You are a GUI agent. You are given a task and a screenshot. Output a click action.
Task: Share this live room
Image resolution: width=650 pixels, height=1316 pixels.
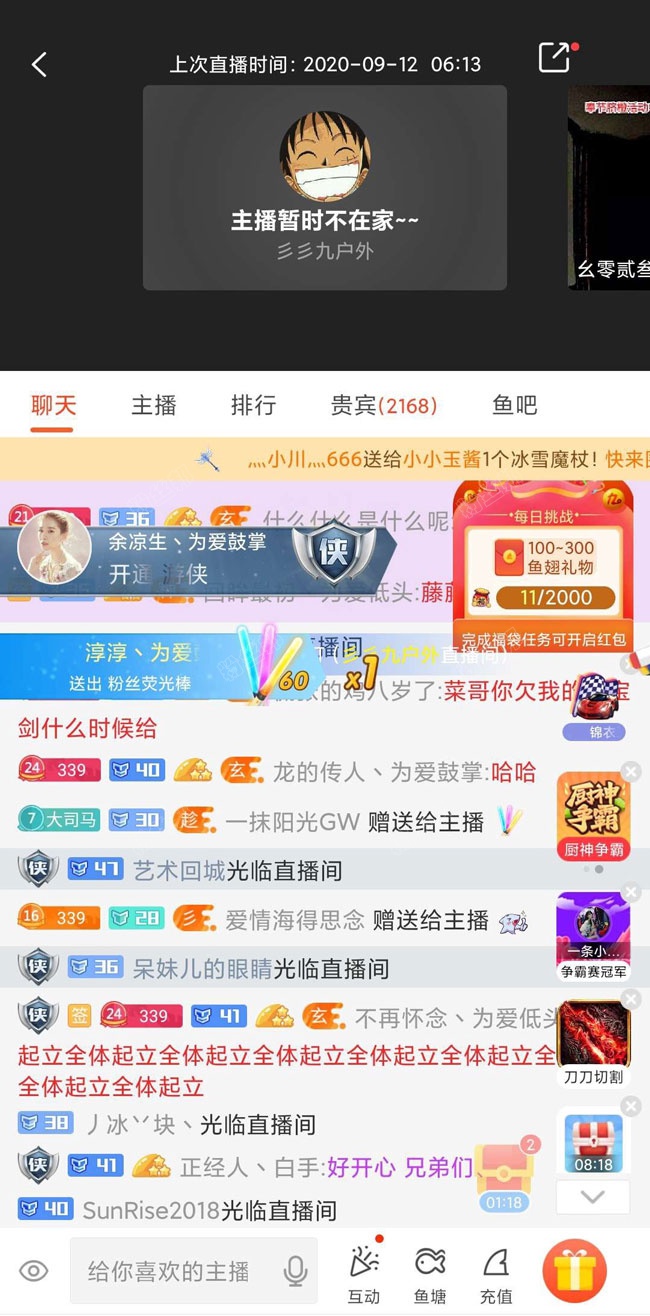pos(555,58)
